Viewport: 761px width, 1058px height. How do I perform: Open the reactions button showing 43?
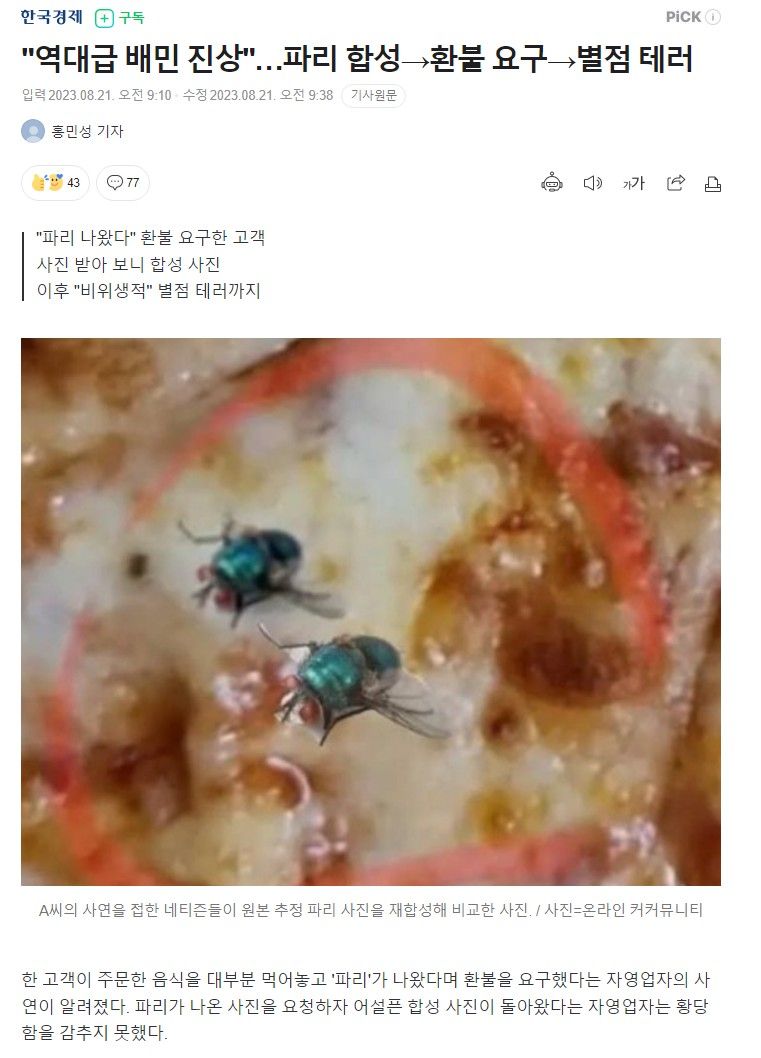tap(56, 183)
